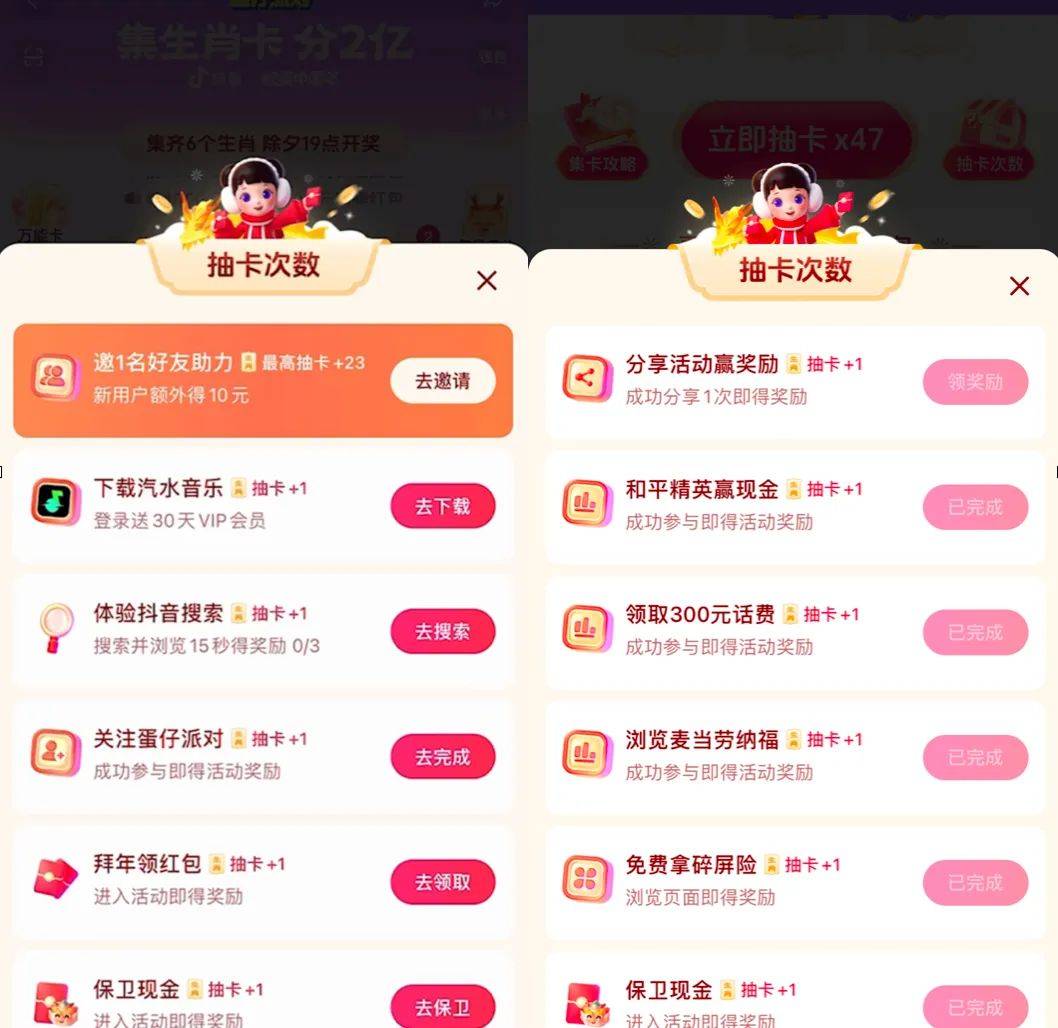Tap 去邀请 to invite a friend
Image resolution: width=1058 pixels, height=1028 pixels.
(x=442, y=381)
